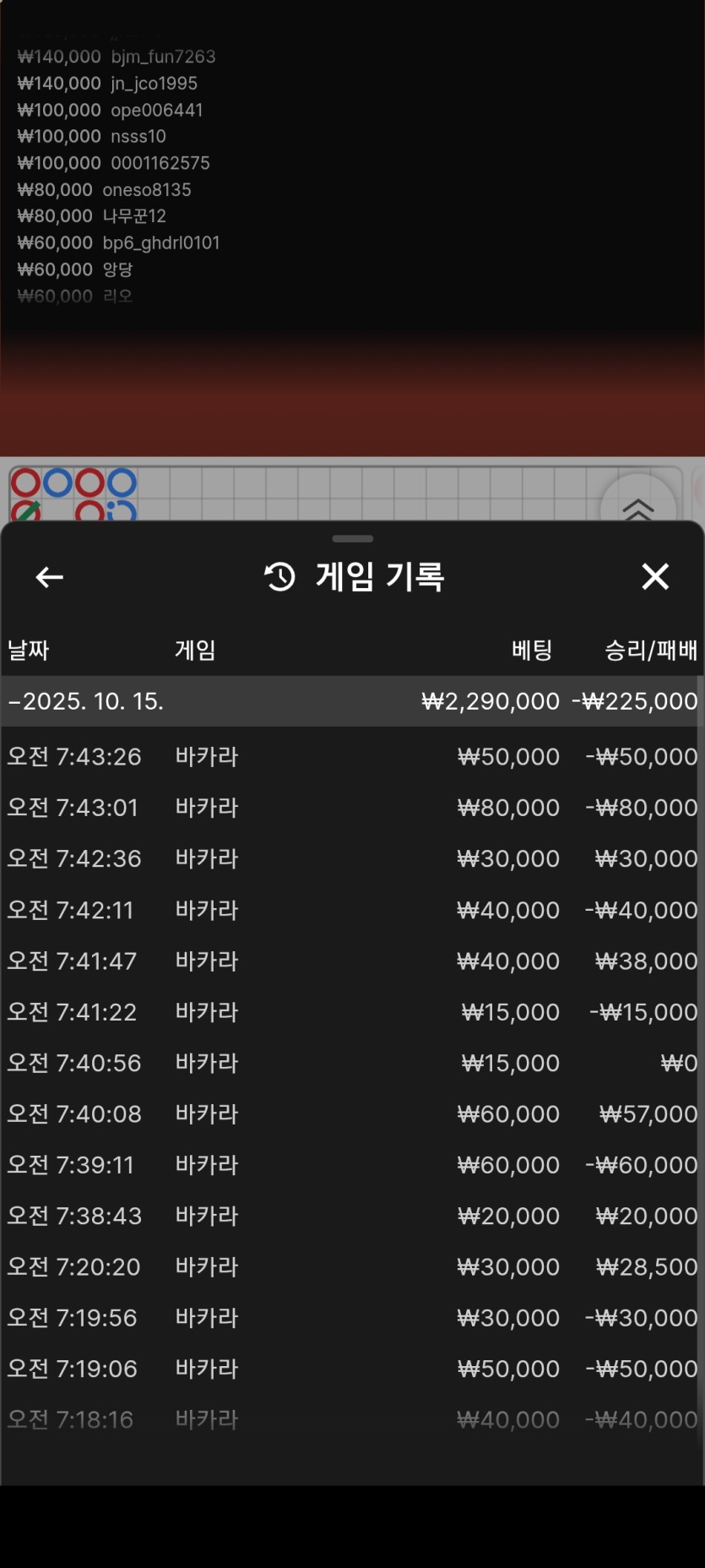Open the 7:38:43 game entry
The height and width of the screenshot is (1568, 705).
[352, 1216]
